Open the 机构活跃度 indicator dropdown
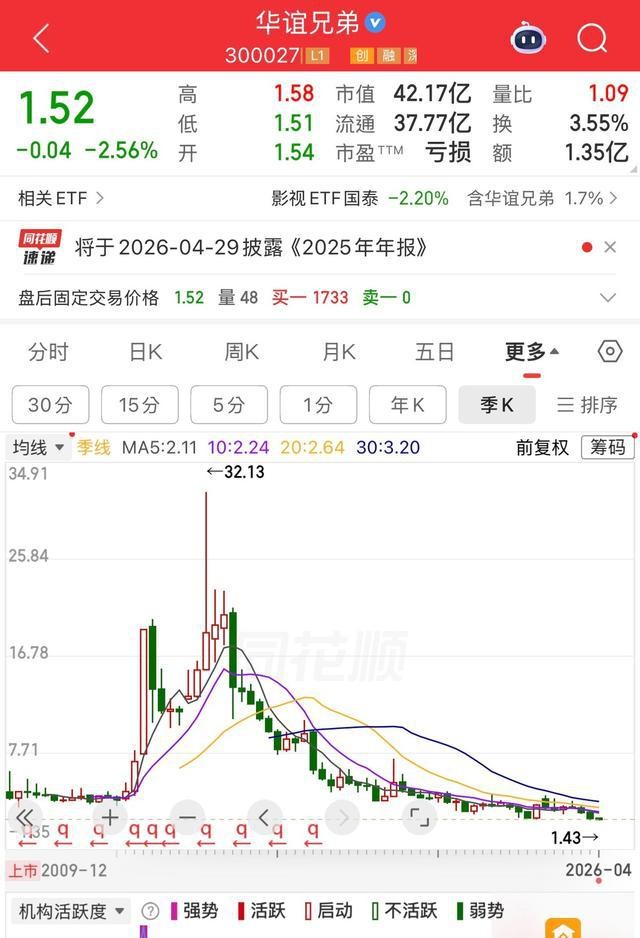This screenshot has width=640, height=938. point(73,911)
